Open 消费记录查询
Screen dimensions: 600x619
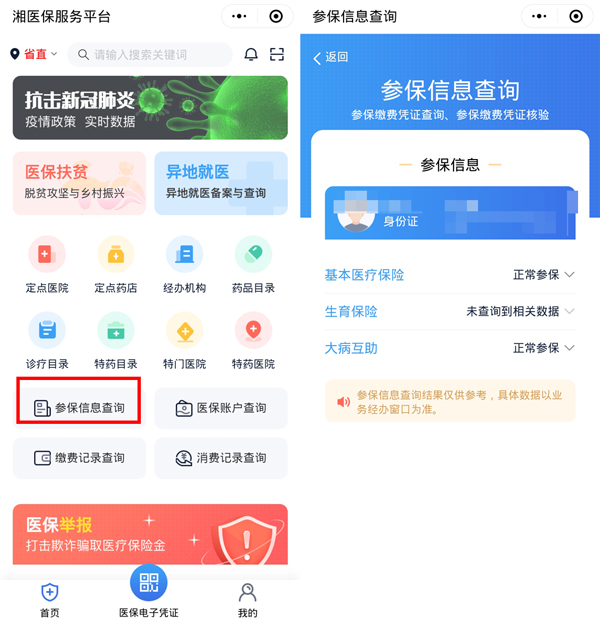tap(220, 458)
